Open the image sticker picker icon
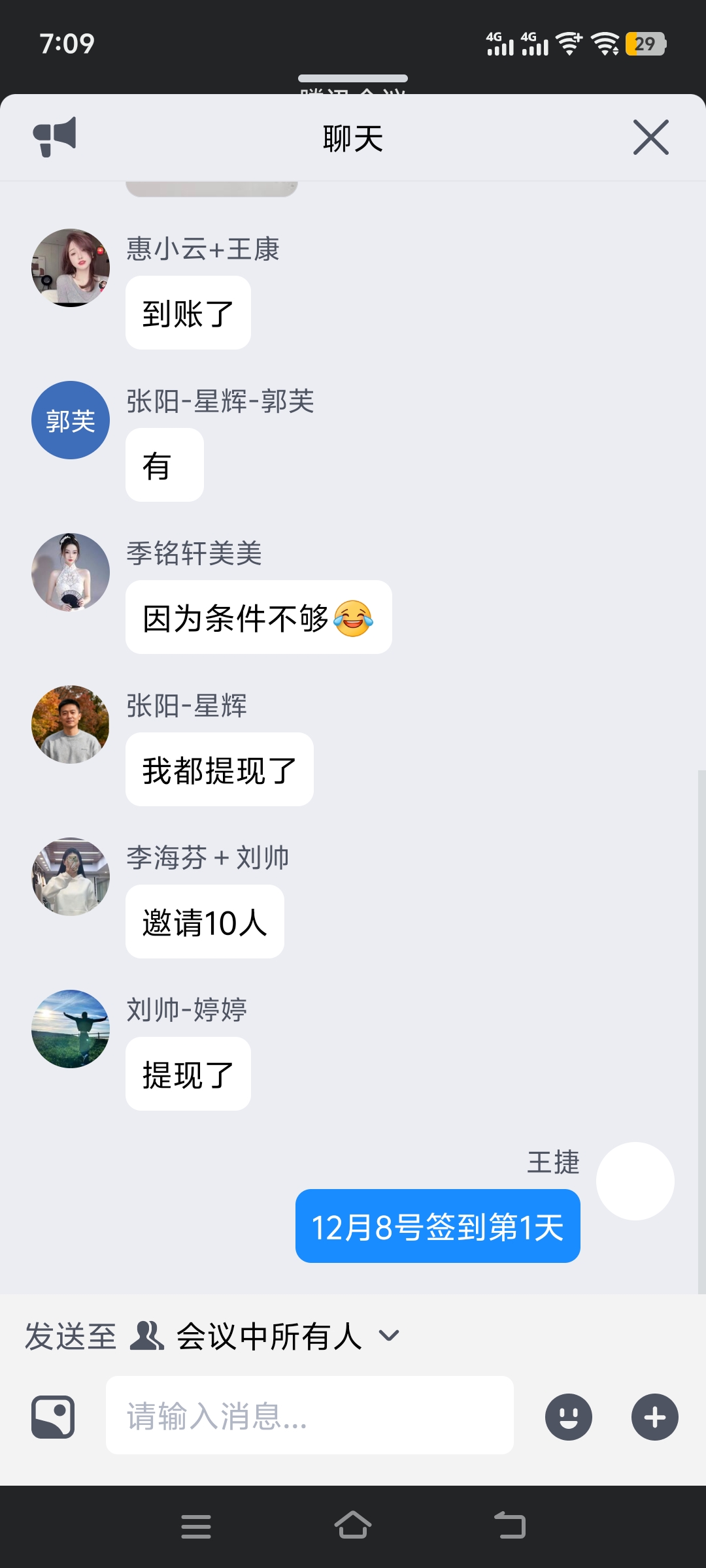 pos(53,1416)
